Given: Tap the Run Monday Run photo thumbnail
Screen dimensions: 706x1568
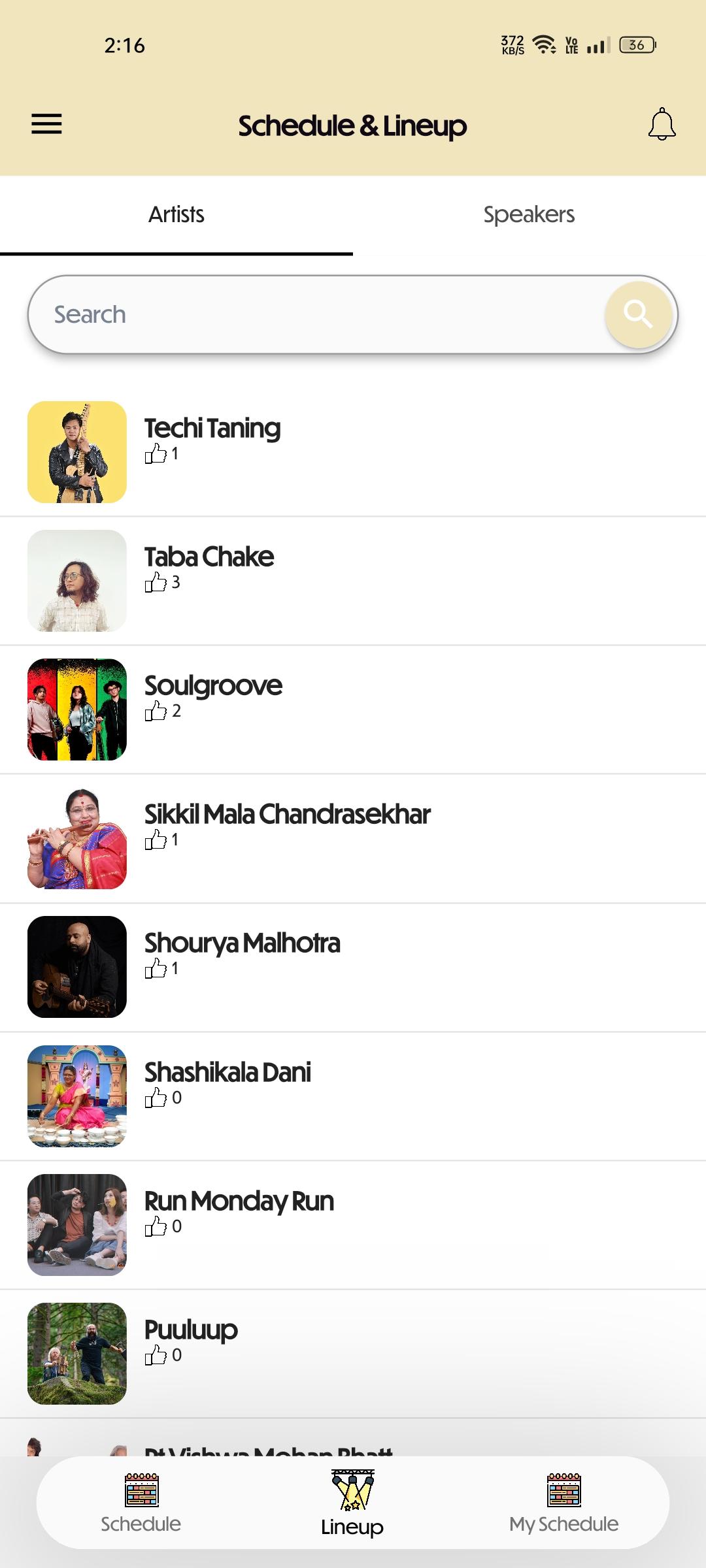Looking at the screenshot, I should [77, 1225].
